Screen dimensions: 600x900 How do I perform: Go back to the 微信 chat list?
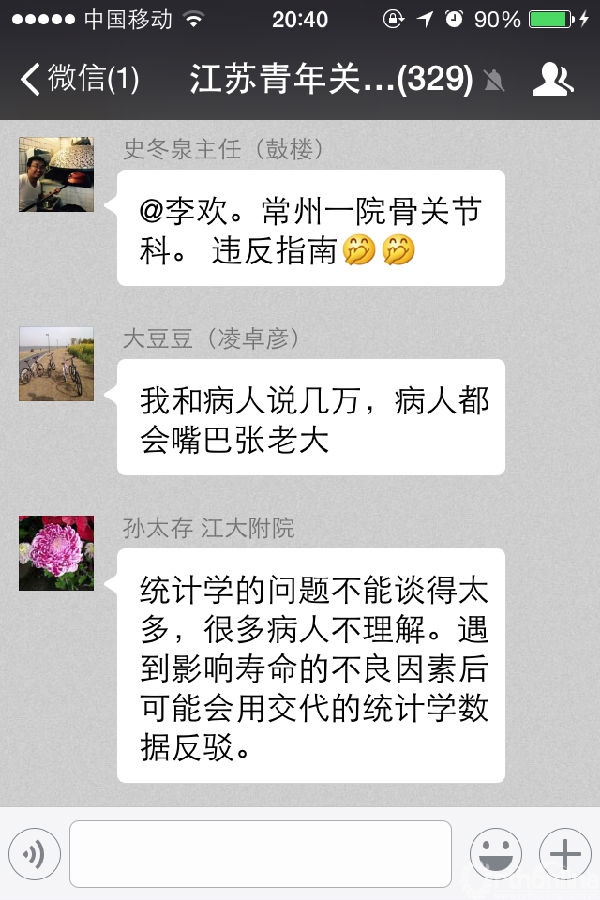pos(80,79)
